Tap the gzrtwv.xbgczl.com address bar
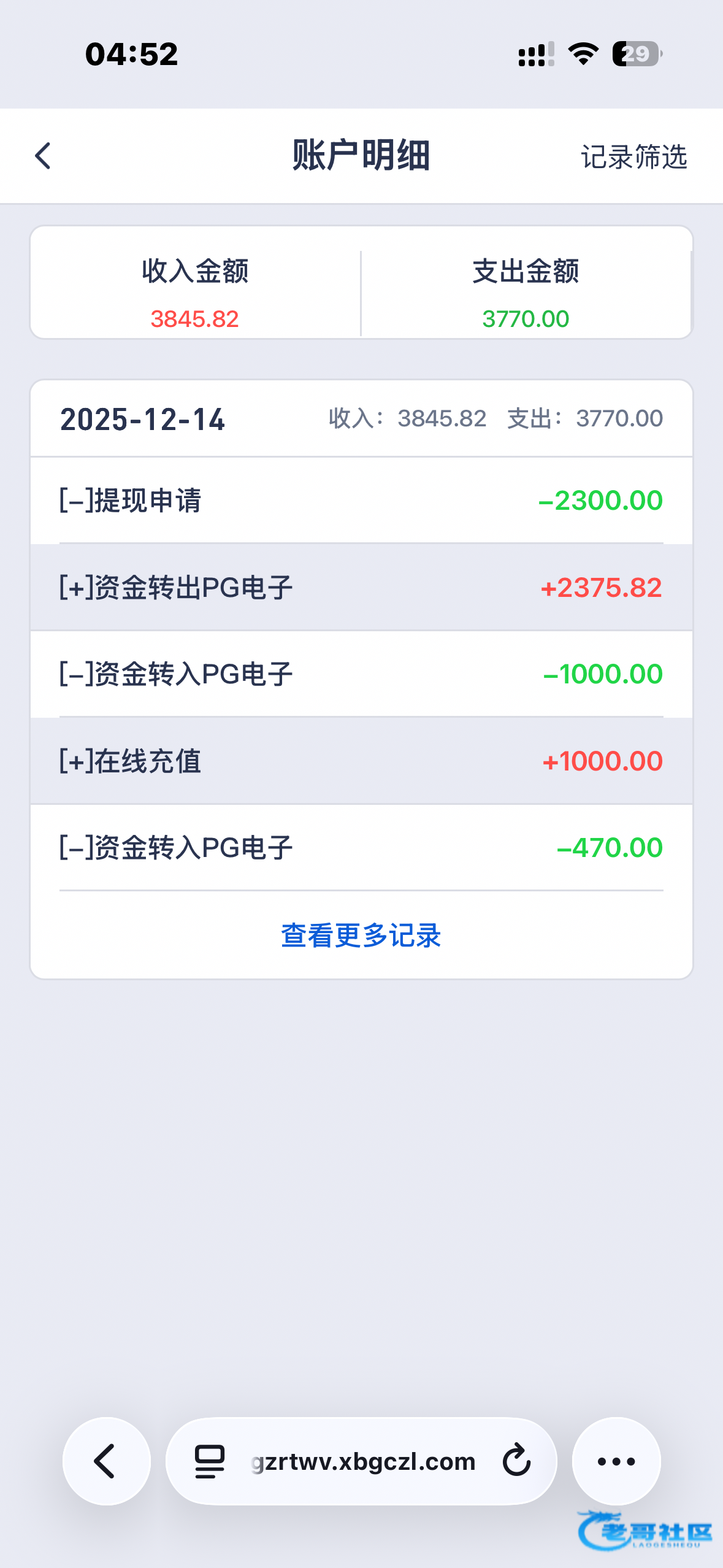 (363, 1461)
